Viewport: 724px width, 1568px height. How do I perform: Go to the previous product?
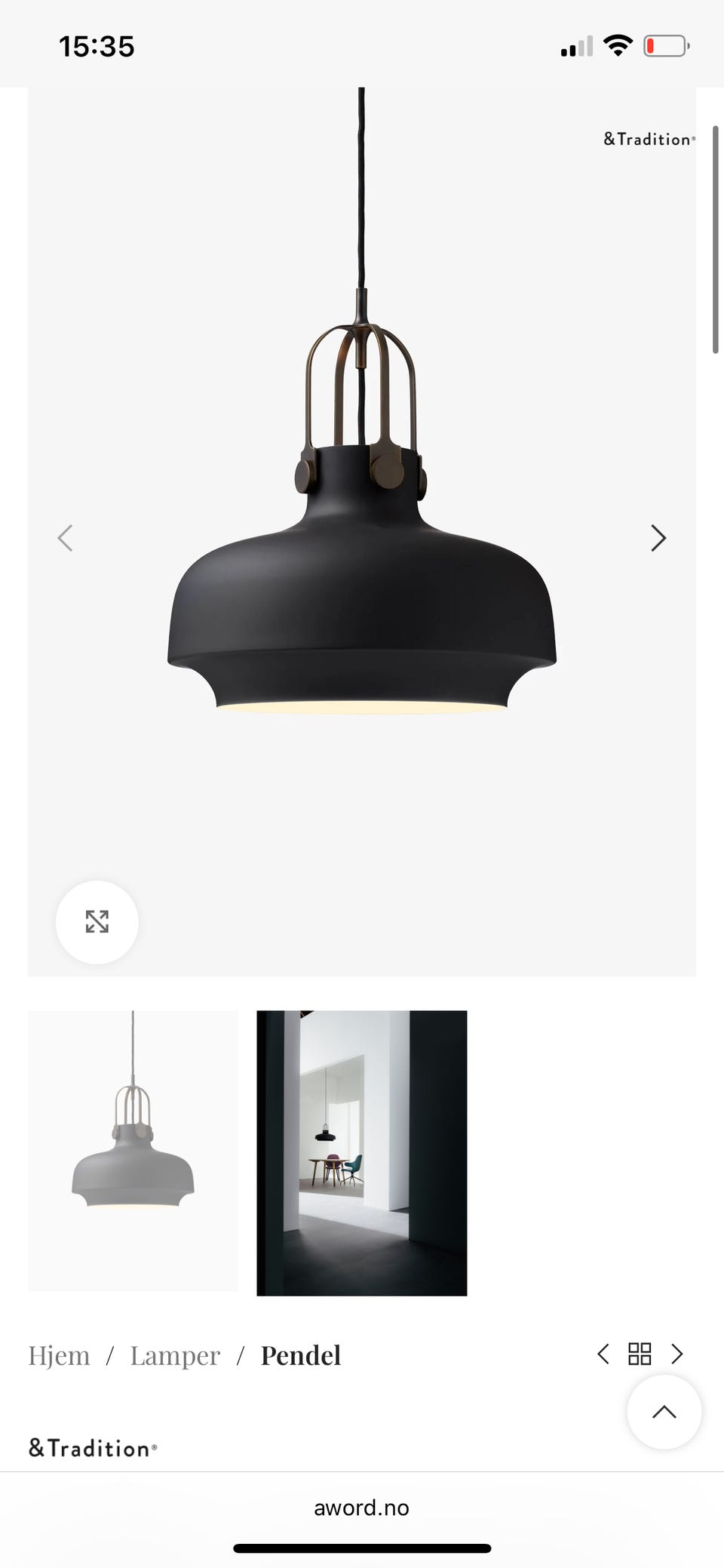pos(603,1354)
